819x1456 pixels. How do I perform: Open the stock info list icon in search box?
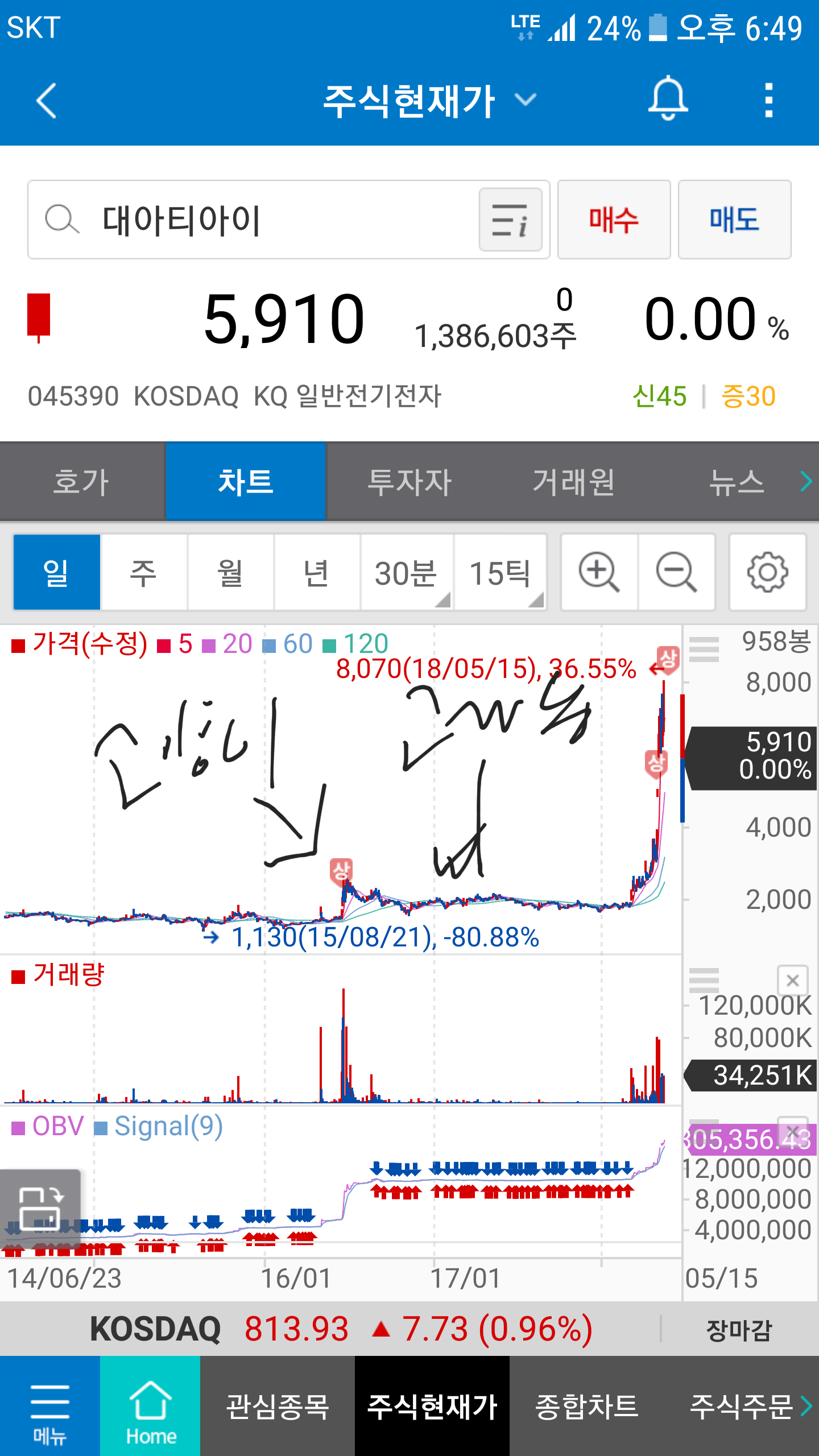pos(510,220)
